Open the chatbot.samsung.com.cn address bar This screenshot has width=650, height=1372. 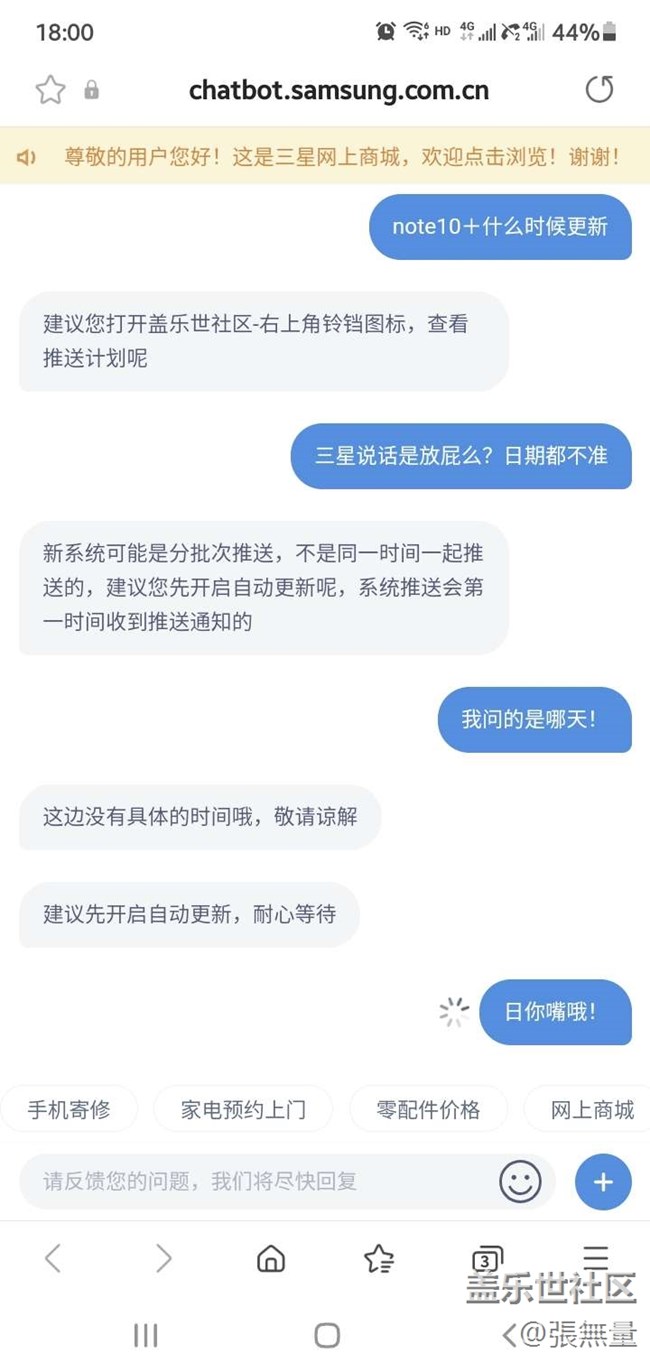(x=338, y=91)
